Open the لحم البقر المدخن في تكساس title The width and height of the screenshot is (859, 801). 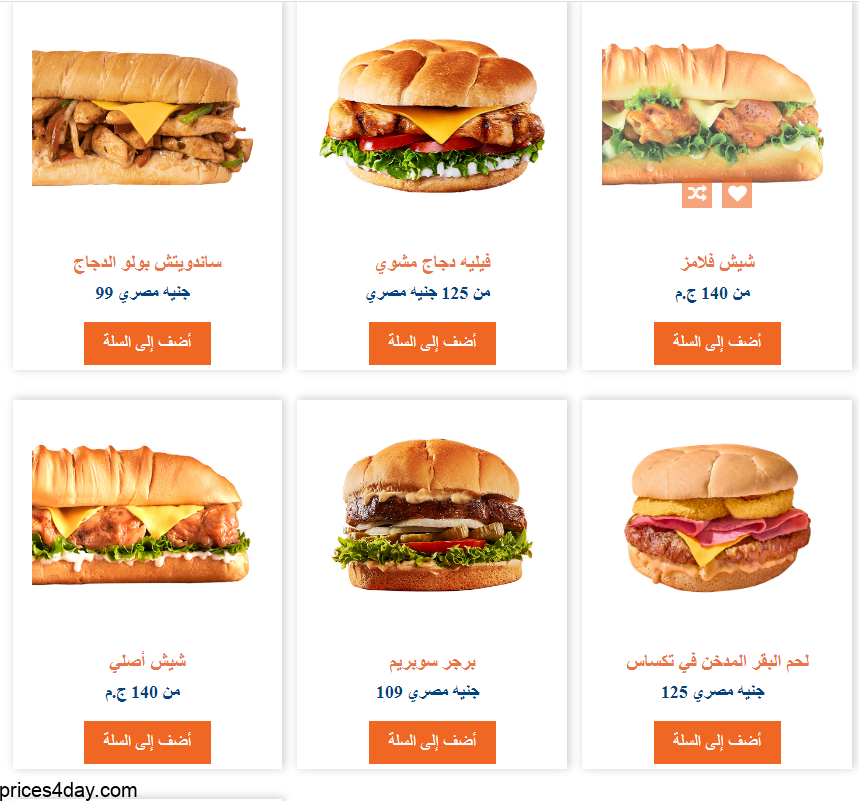coord(717,662)
